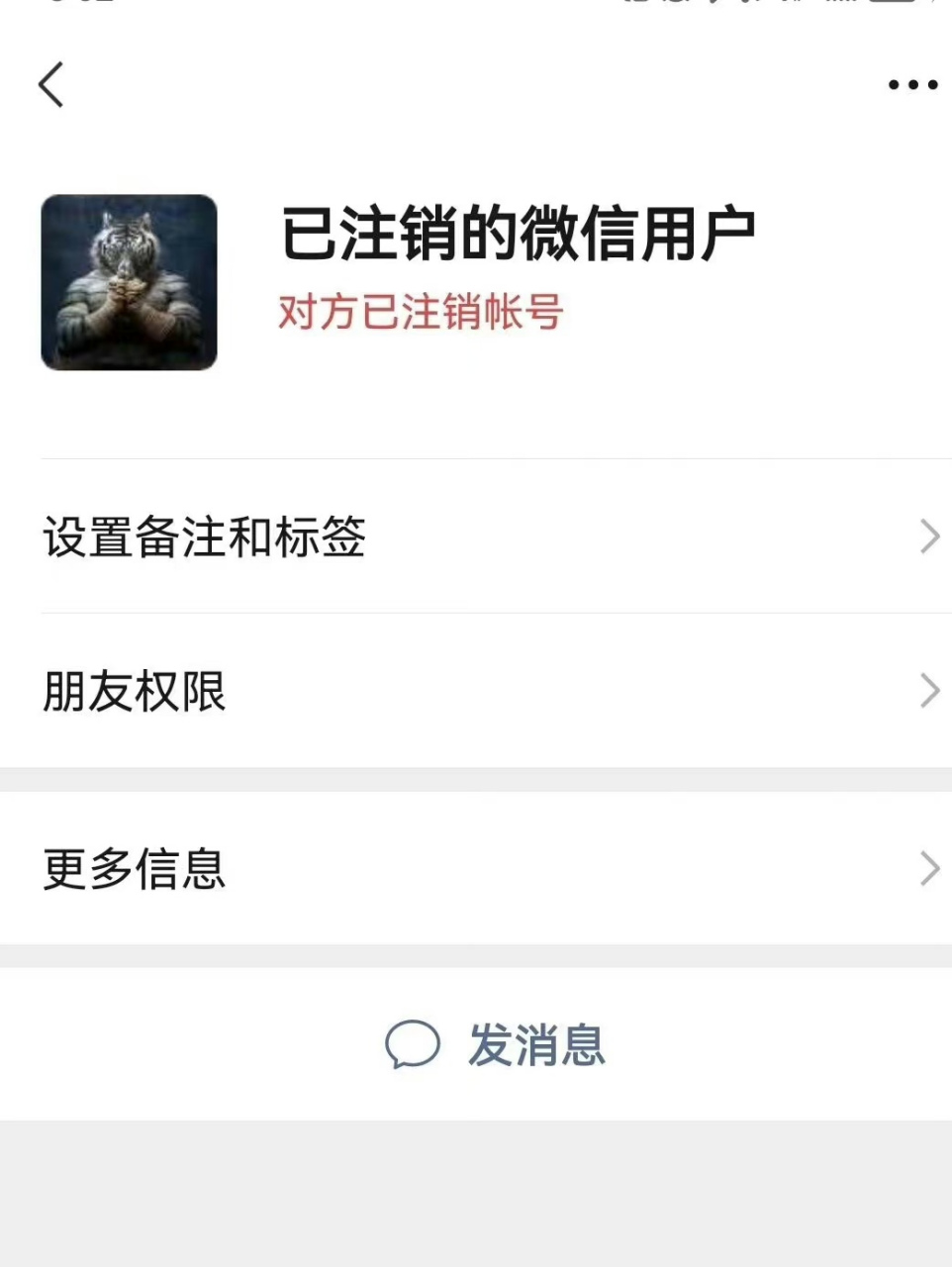Expand 设置备注和标签 via its right chevron
The height and width of the screenshot is (1267, 952).
(927, 536)
